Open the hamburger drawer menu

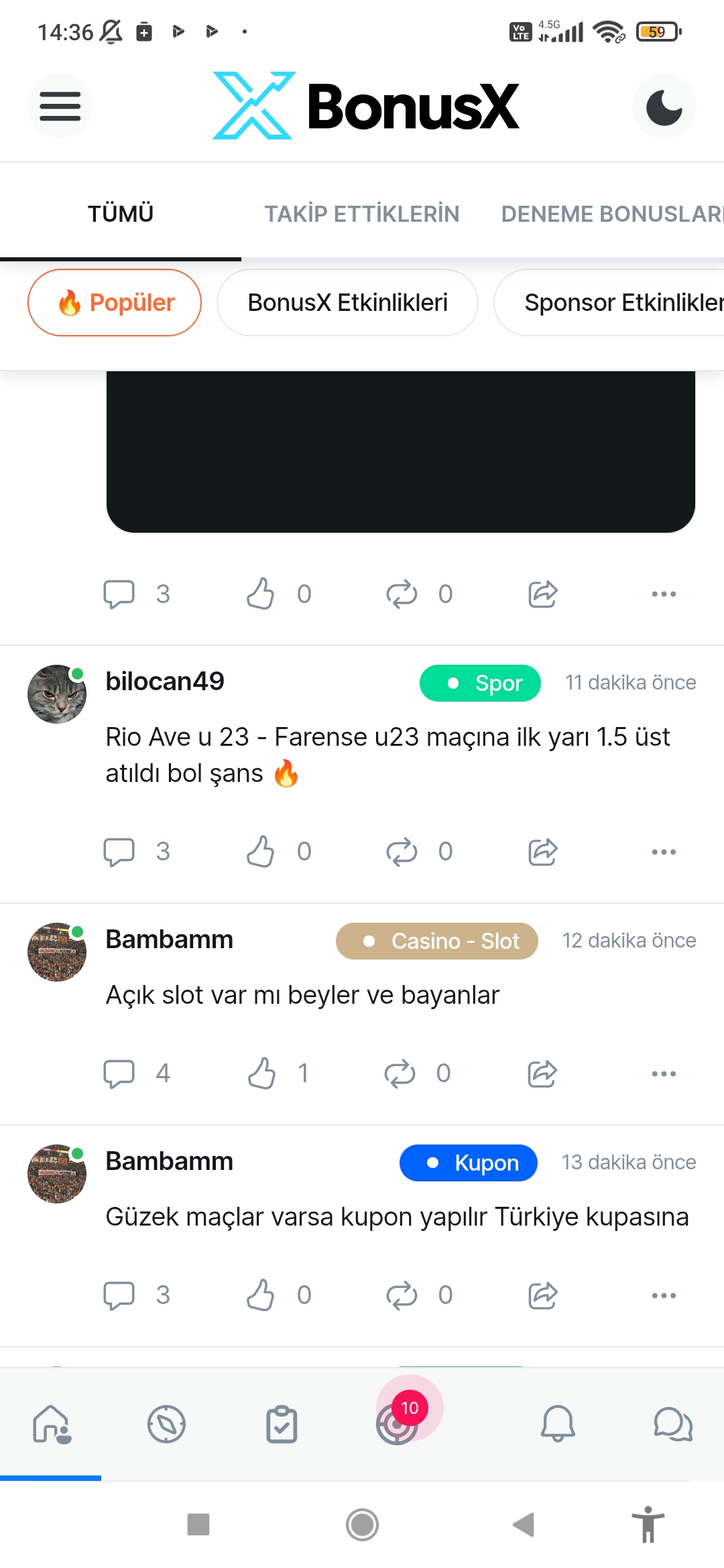tap(60, 107)
